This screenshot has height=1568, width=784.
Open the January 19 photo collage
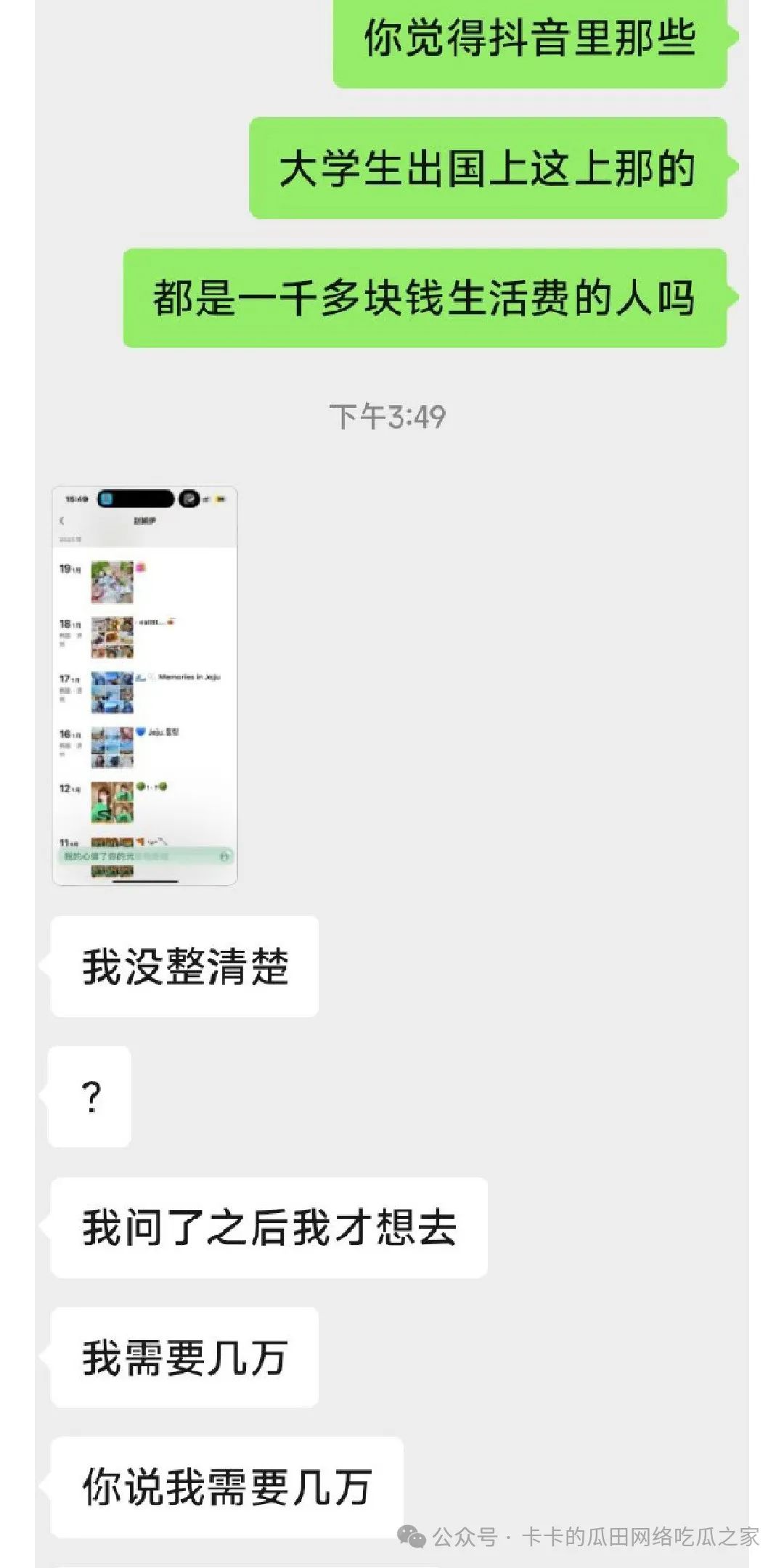[113, 582]
